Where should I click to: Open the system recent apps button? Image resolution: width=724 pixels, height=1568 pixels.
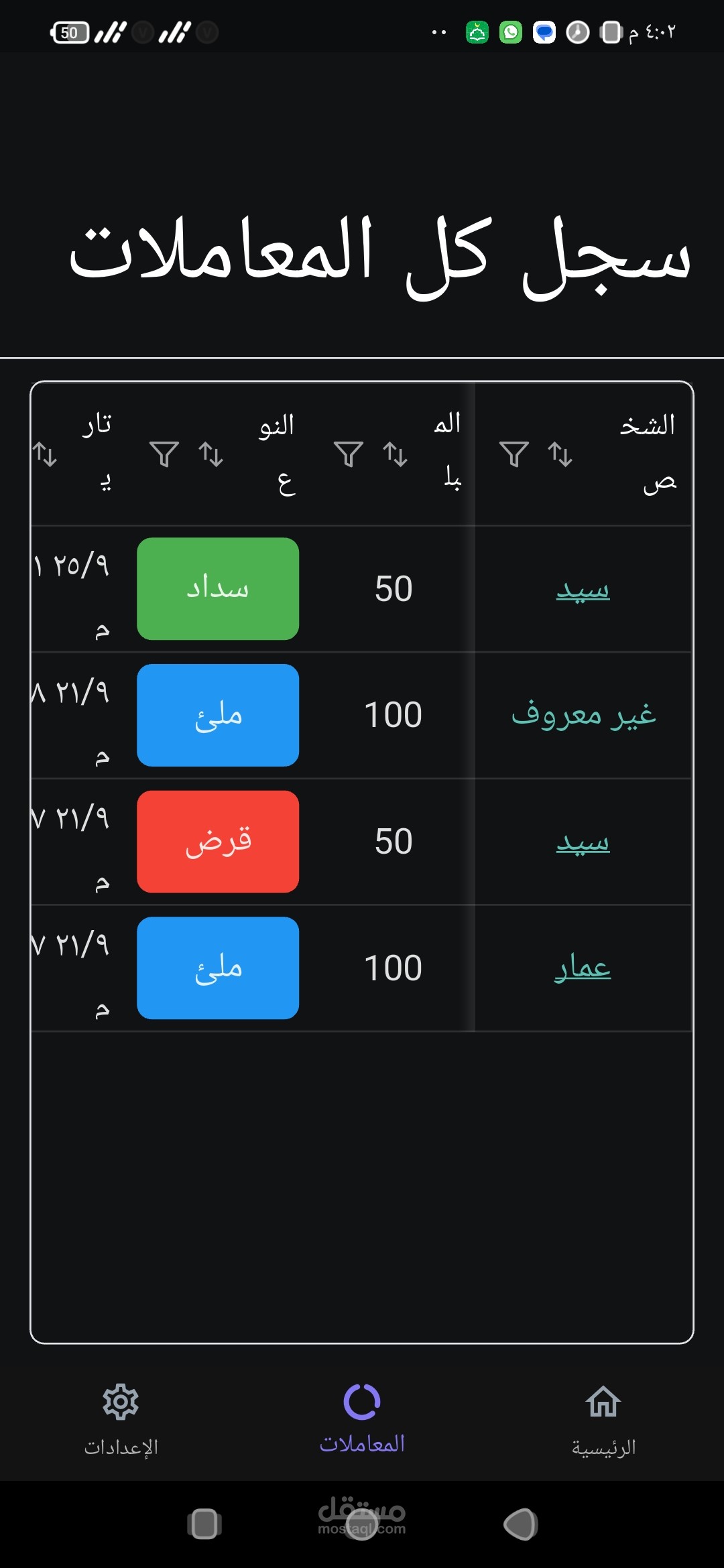point(204,1524)
